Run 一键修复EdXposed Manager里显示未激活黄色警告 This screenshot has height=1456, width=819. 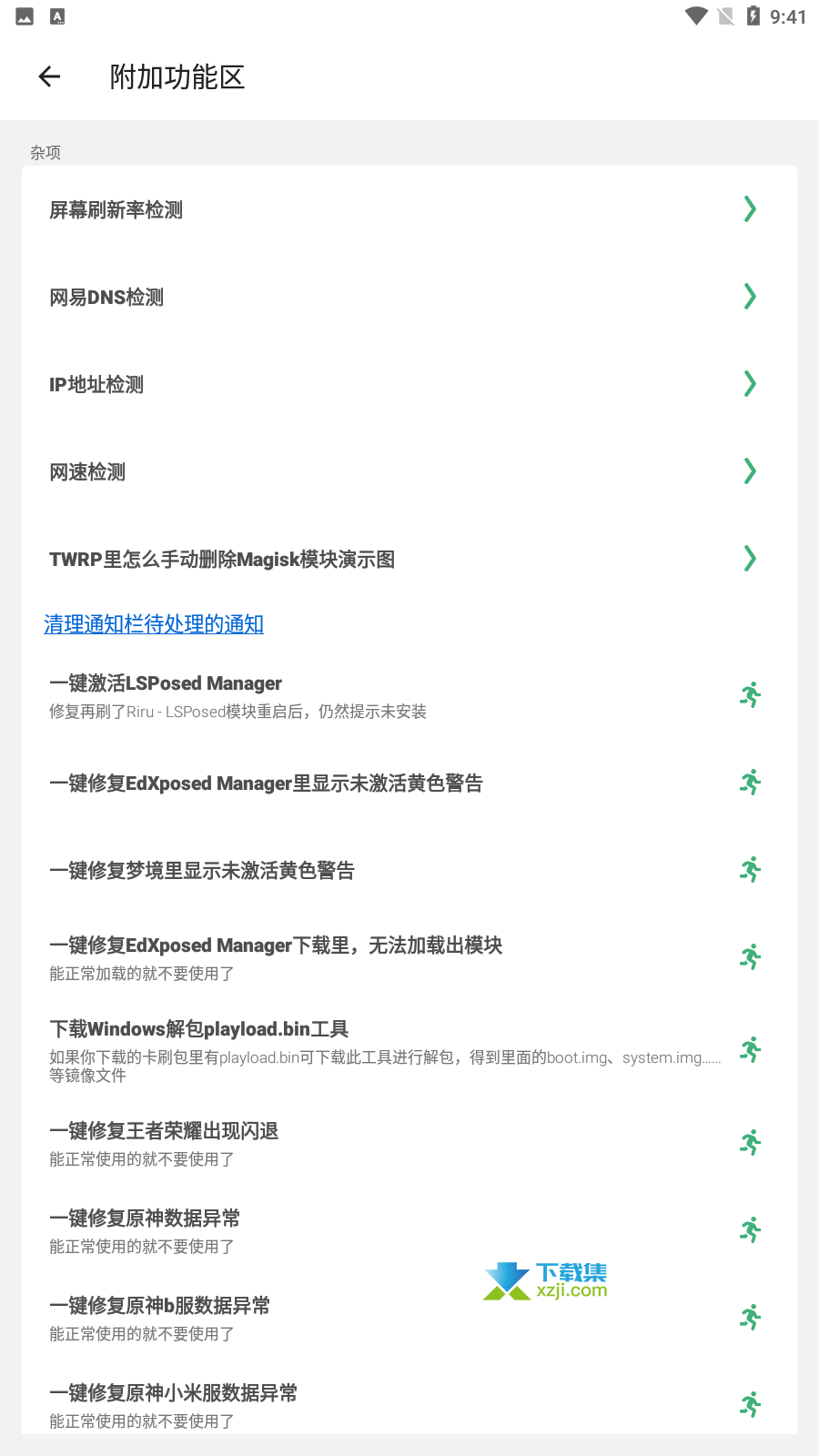[409, 783]
